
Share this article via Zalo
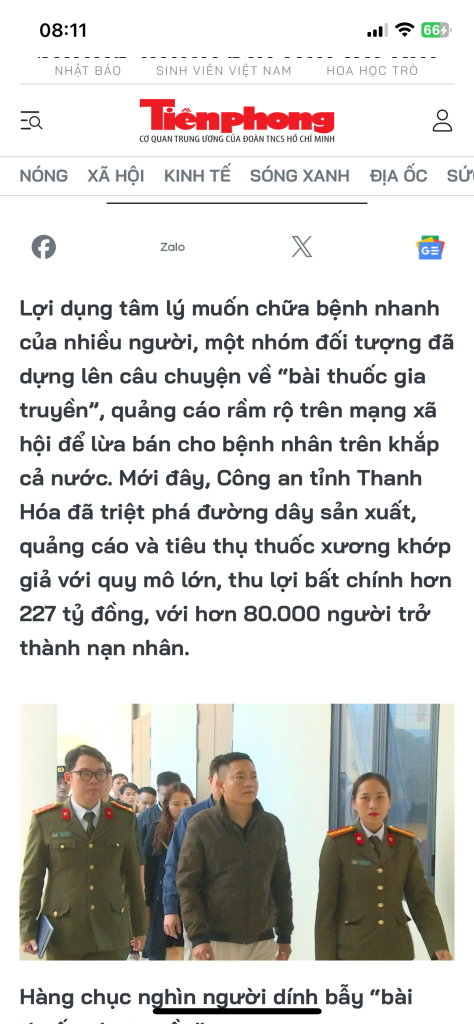172,247
